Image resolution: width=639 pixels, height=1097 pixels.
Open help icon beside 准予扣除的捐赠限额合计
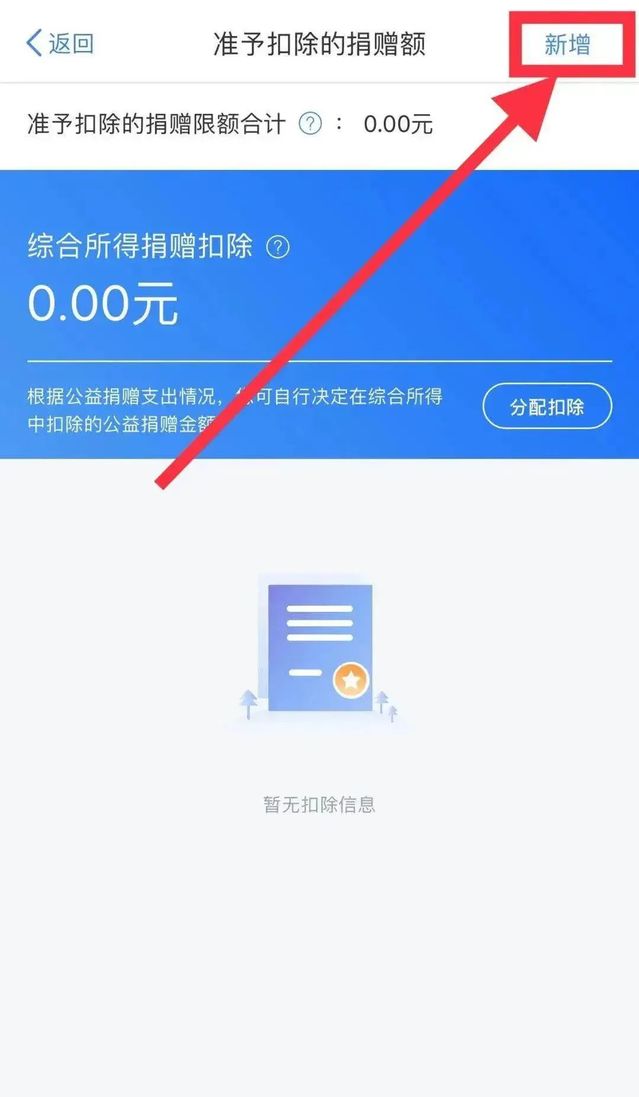[x=311, y=124]
